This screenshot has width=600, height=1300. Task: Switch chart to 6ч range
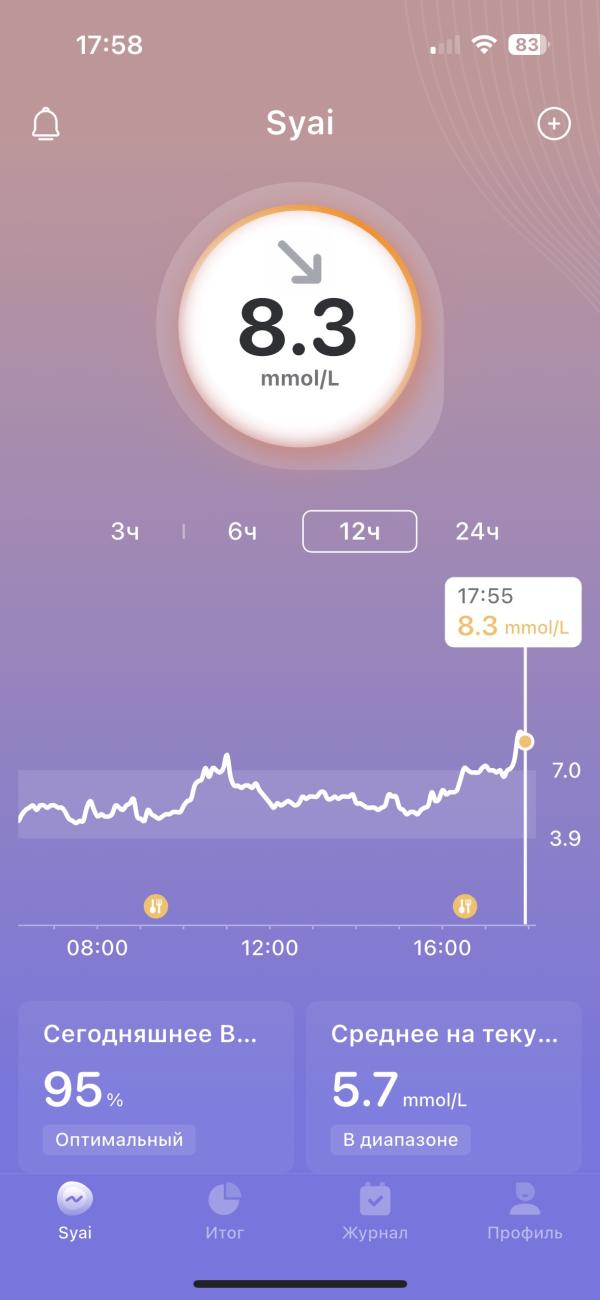click(x=242, y=532)
